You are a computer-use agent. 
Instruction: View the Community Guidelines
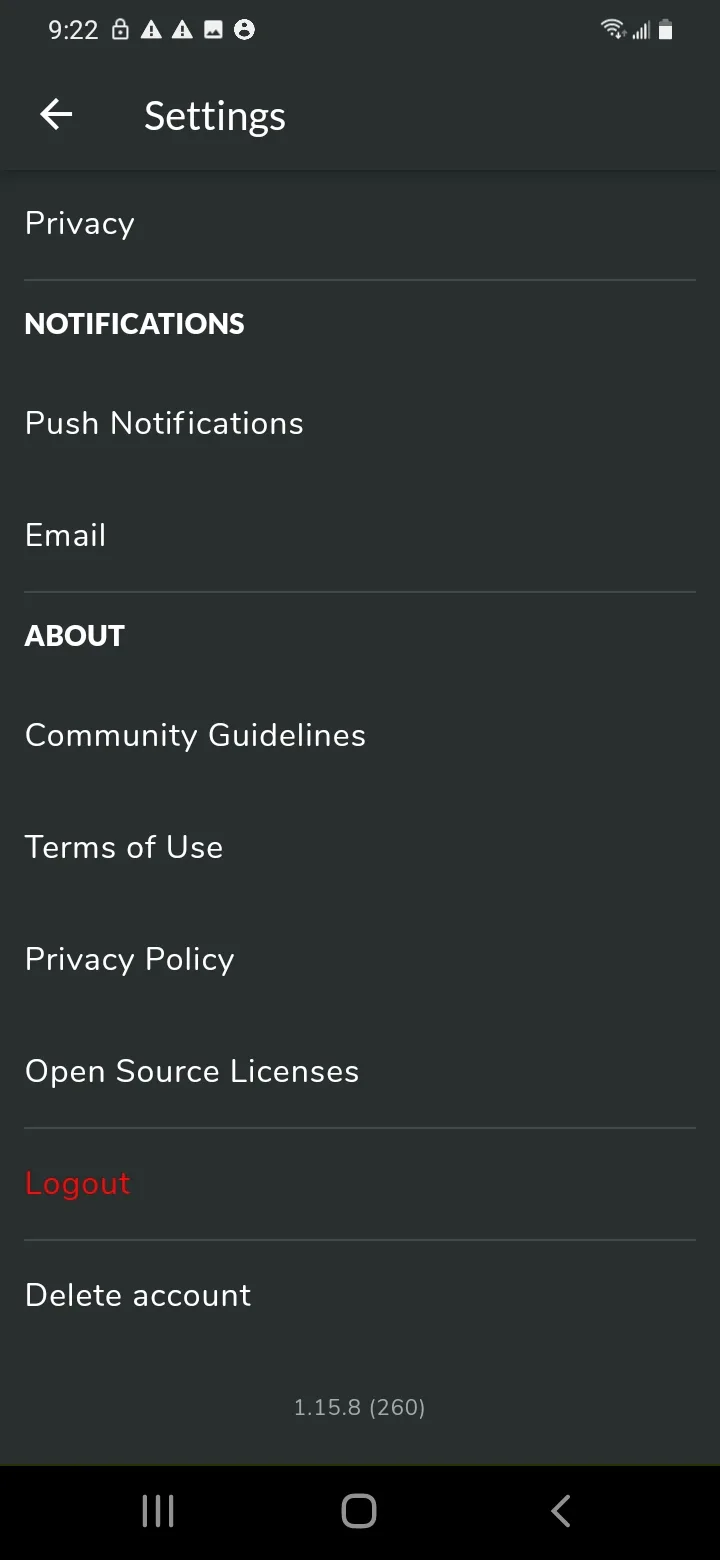[x=360, y=735]
